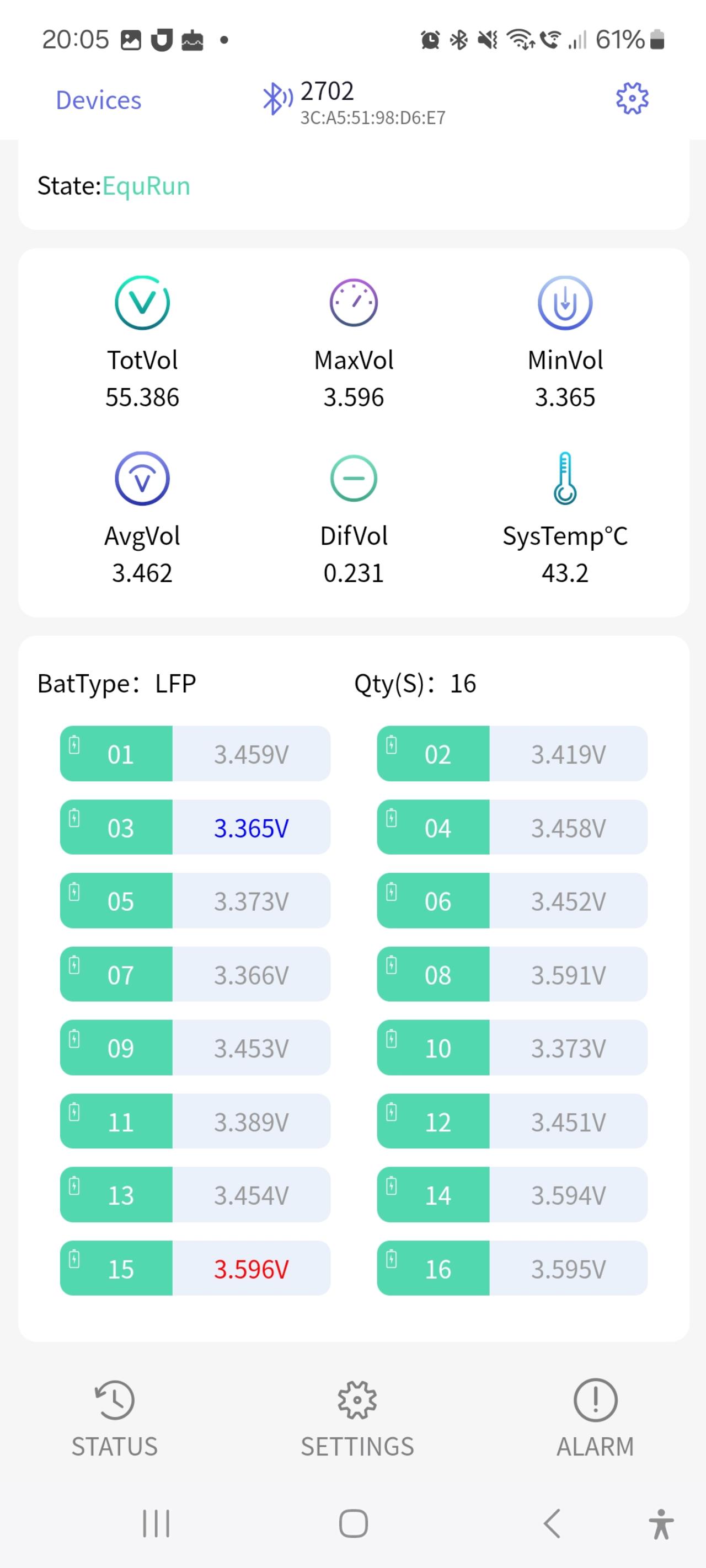This screenshot has width=706, height=1568.
Task: Open the ALARM tab
Action: 595,1419
